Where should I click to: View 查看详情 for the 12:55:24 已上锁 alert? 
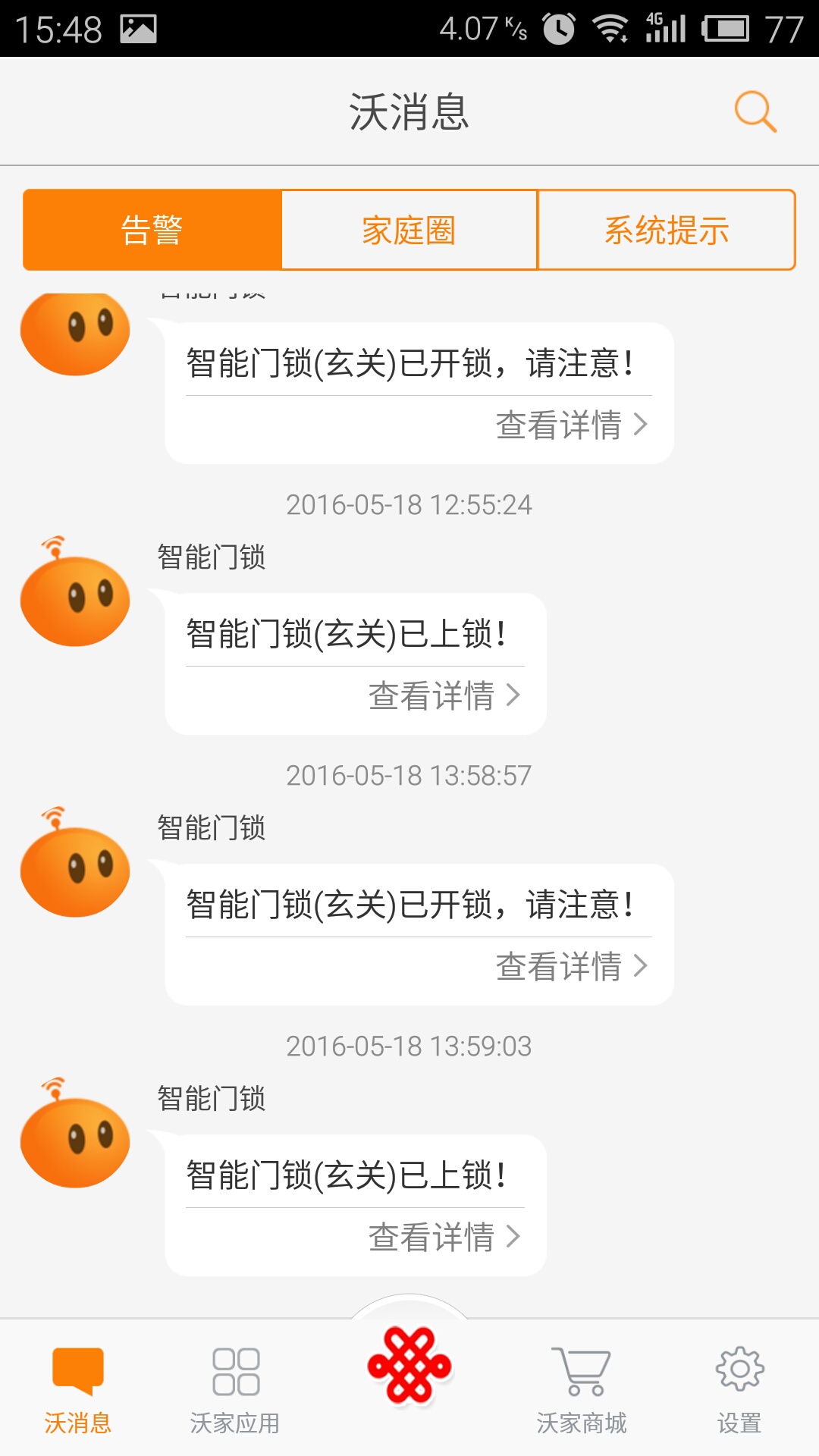tap(444, 695)
